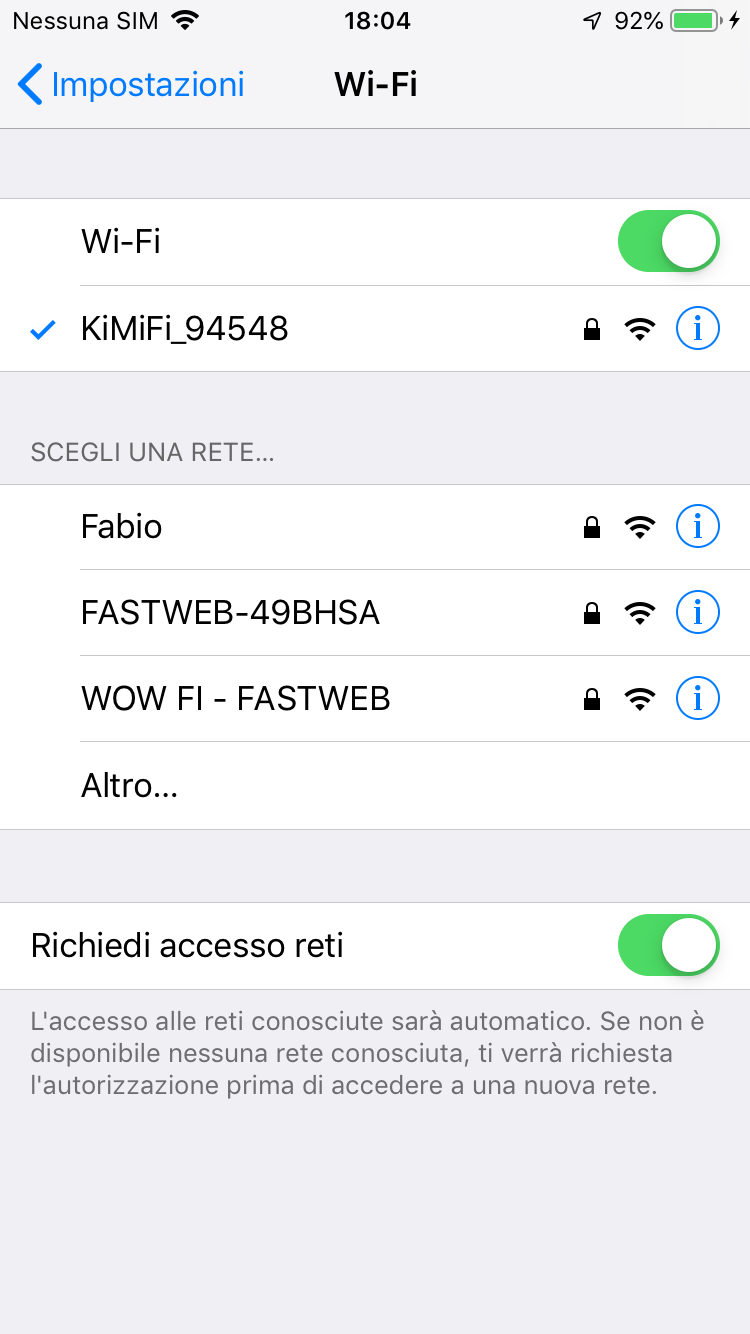Join the Fabio network
Viewport: 750px width, 1334px height.
[x=375, y=527]
